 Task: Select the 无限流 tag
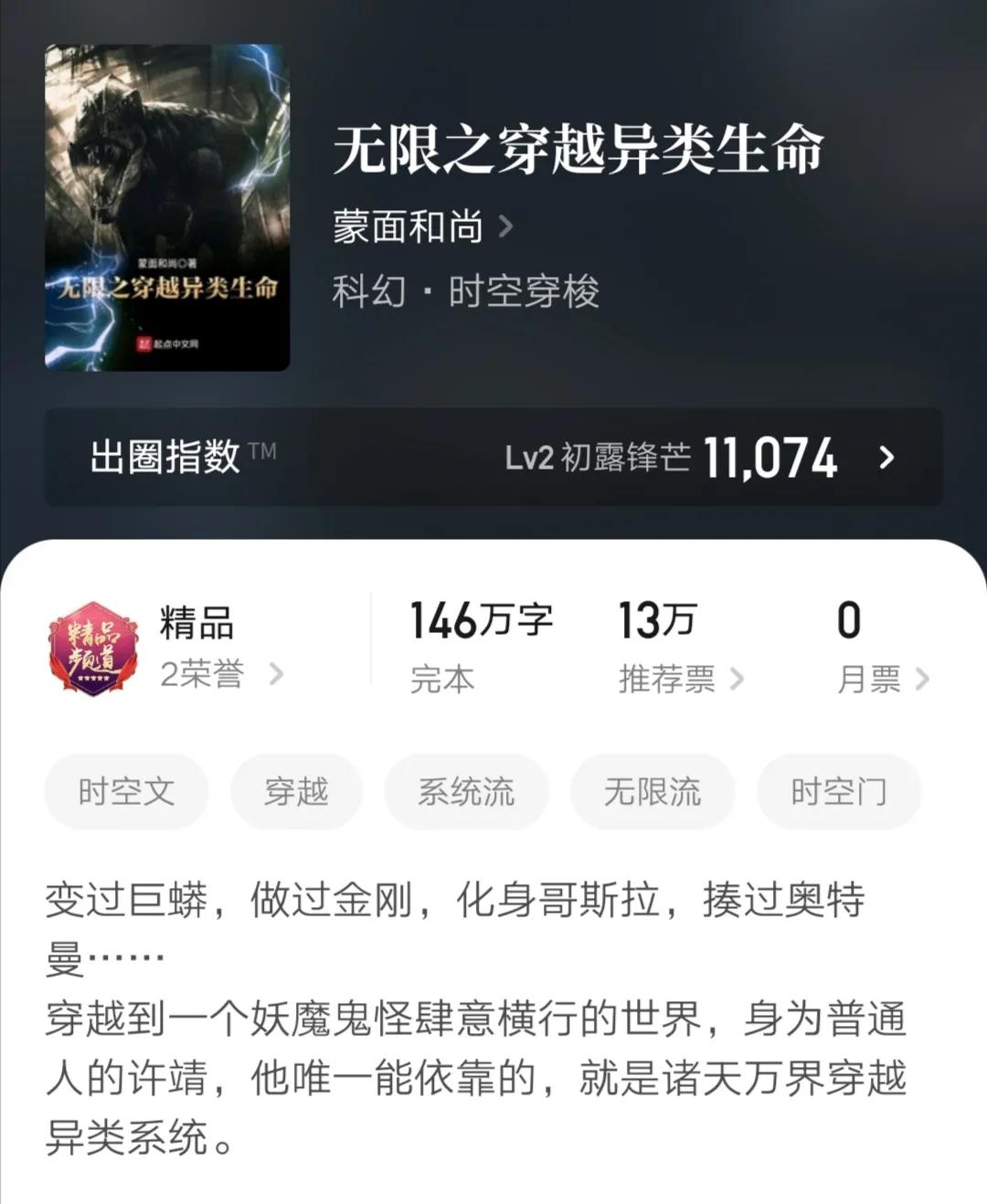652,792
